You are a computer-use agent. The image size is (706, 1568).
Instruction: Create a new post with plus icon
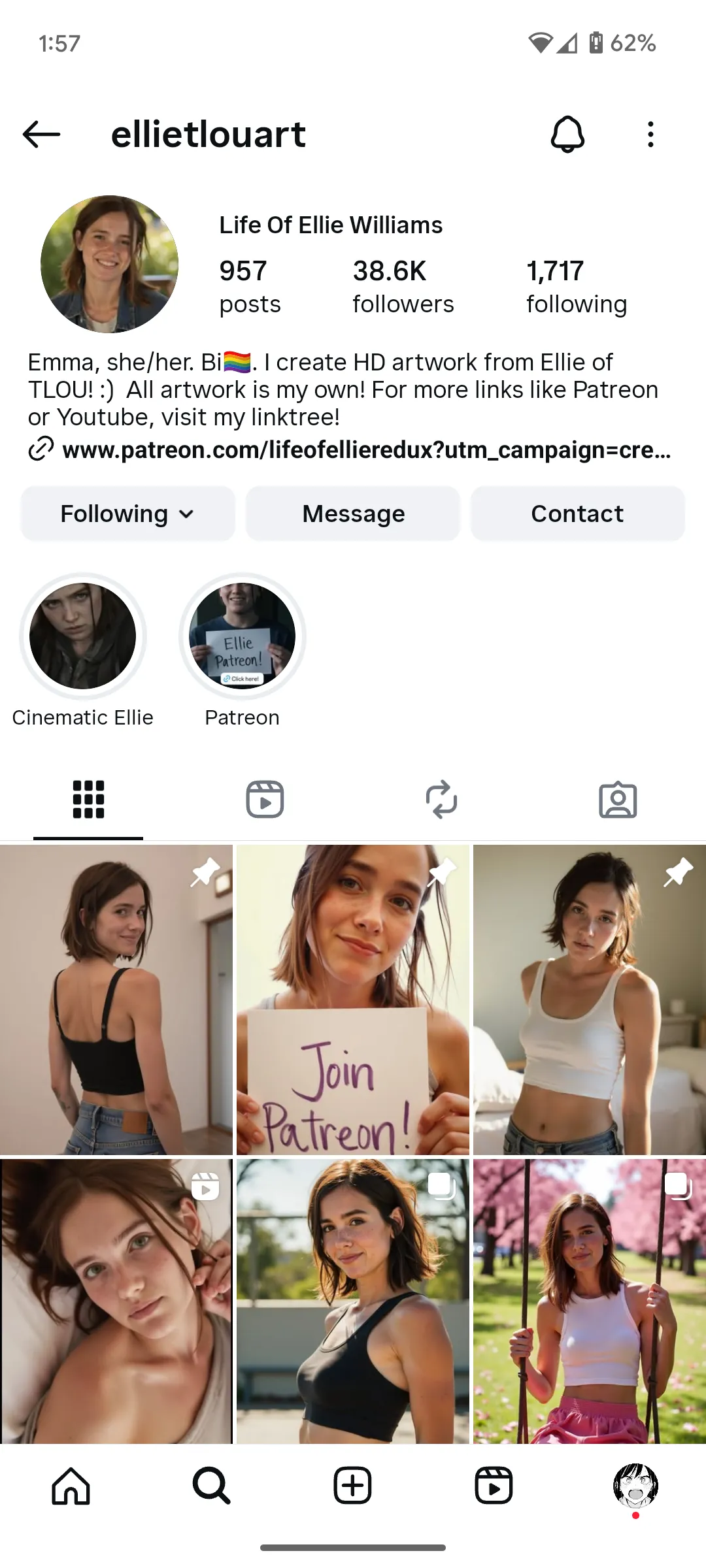tap(352, 1486)
